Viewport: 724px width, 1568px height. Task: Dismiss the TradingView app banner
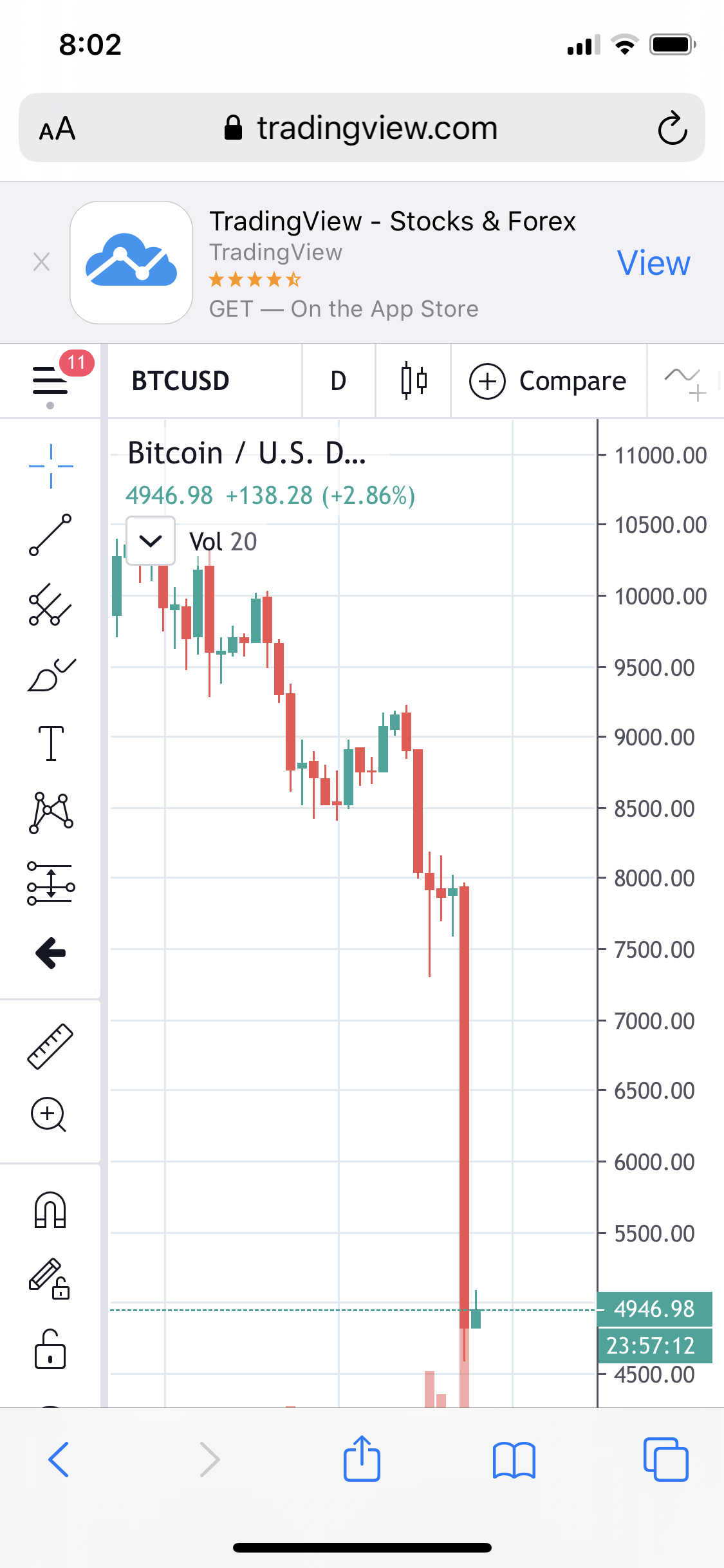41,262
